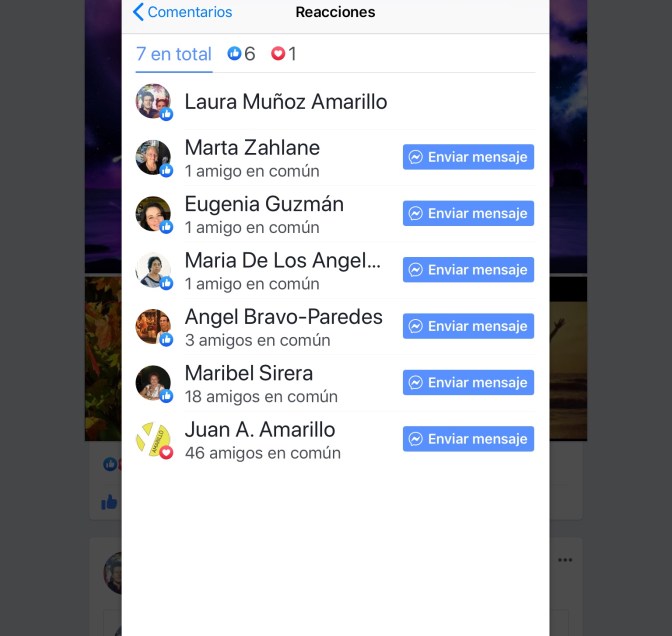The width and height of the screenshot is (672, 636).
Task: Open Maria De Los Angel's profile
Action: click(x=282, y=261)
